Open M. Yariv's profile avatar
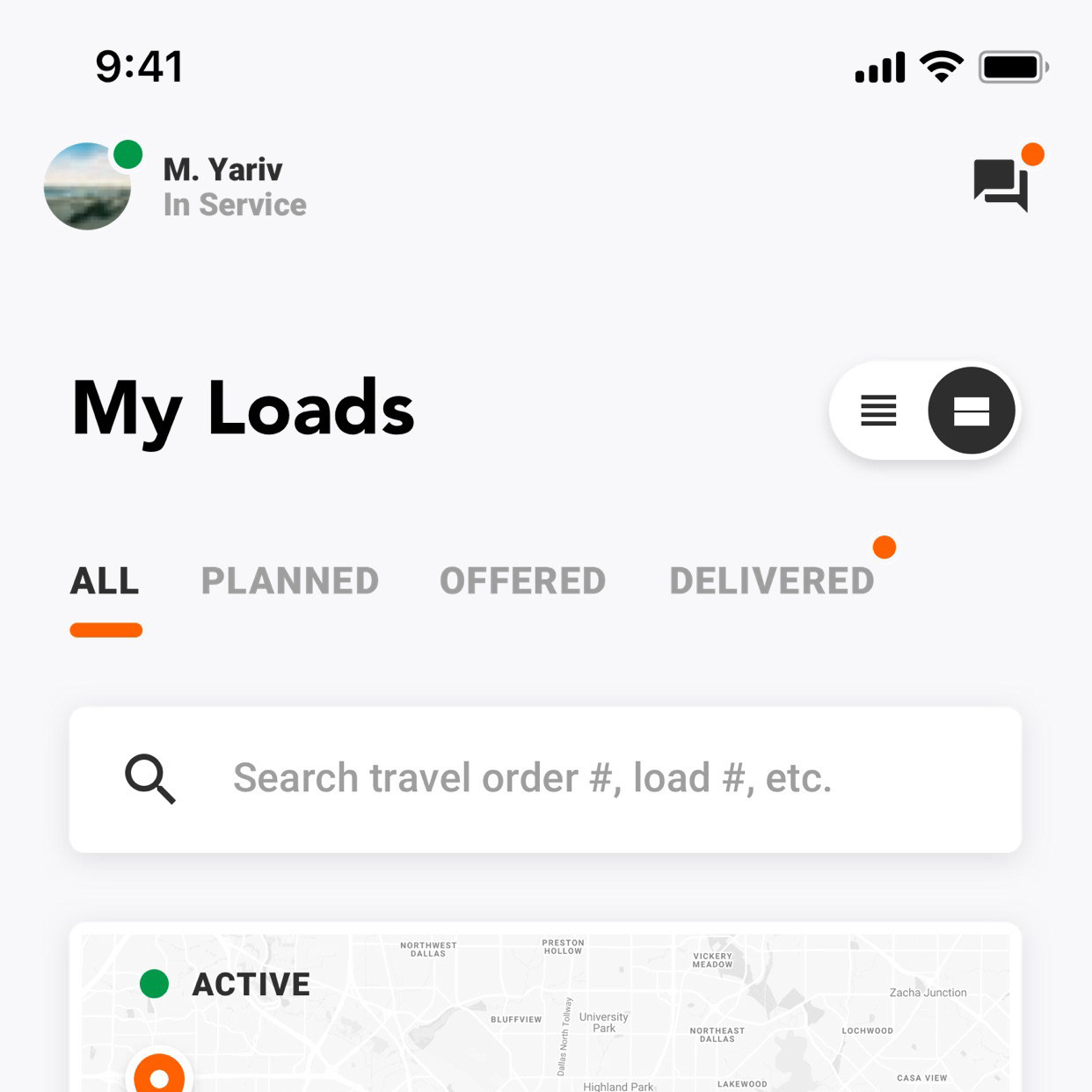This screenshot has width=1092, height=1092. [x=87, y=186]
